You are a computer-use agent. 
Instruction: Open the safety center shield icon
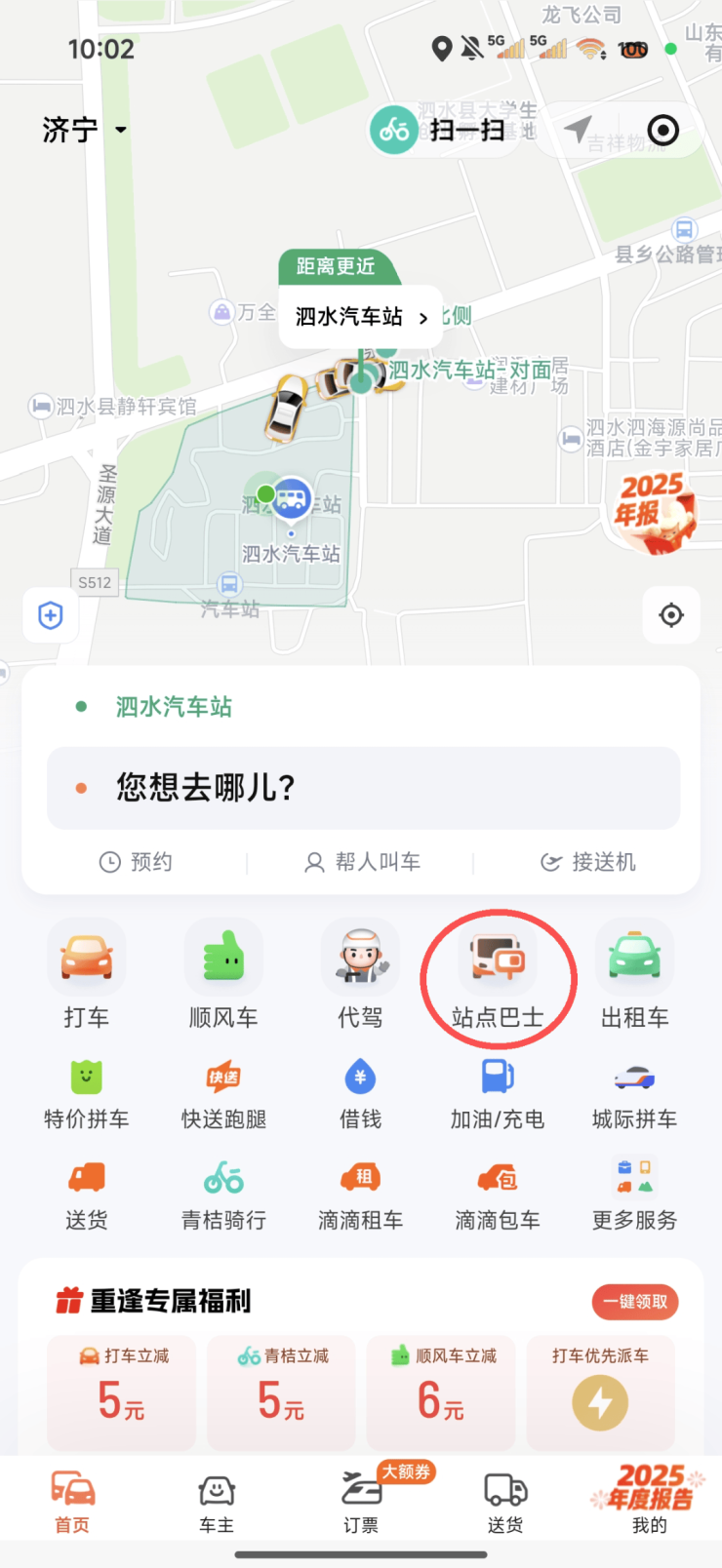[51, 615]
